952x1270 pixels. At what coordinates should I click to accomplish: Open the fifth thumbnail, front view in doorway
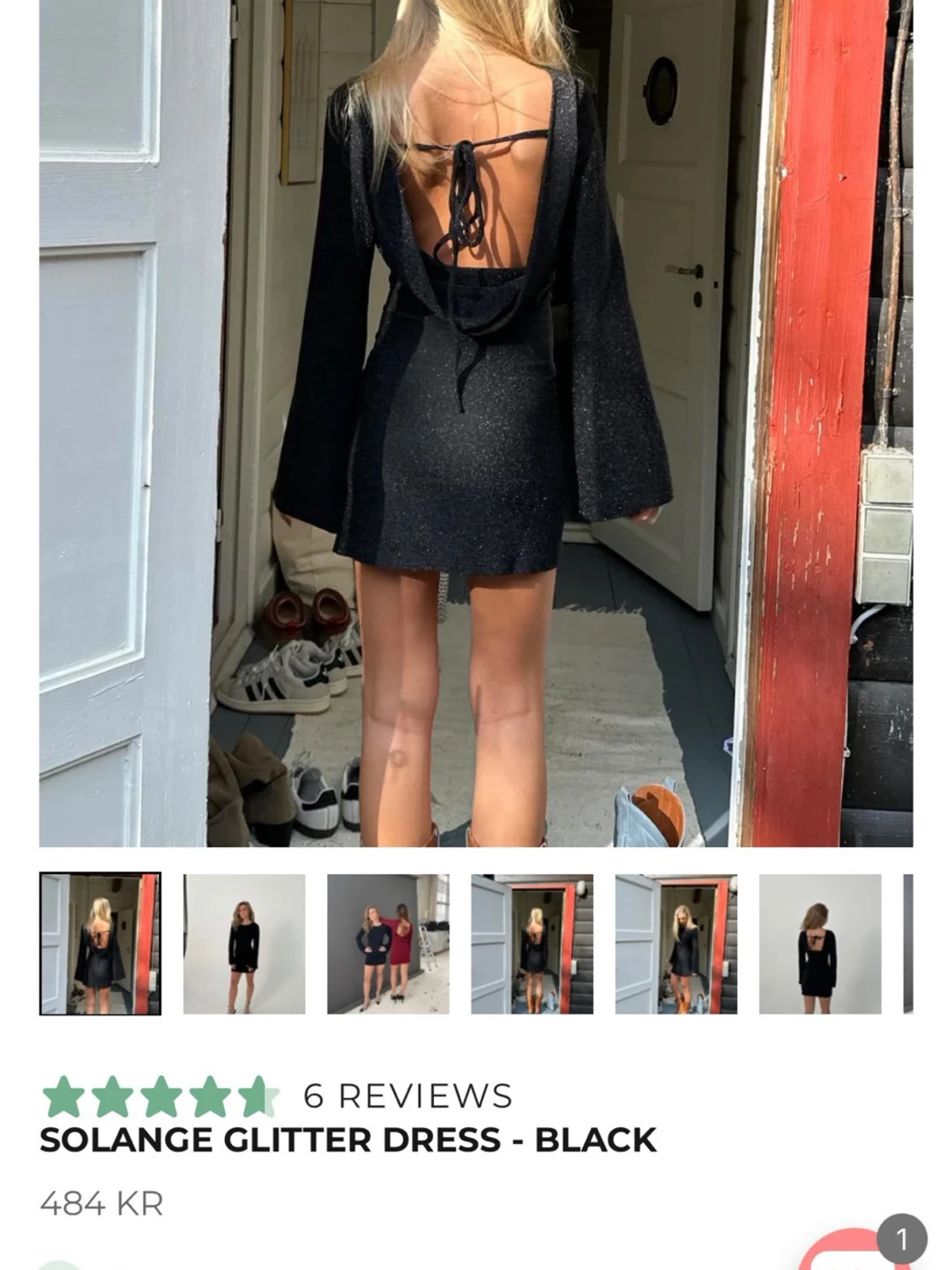(x=675, y=943)
